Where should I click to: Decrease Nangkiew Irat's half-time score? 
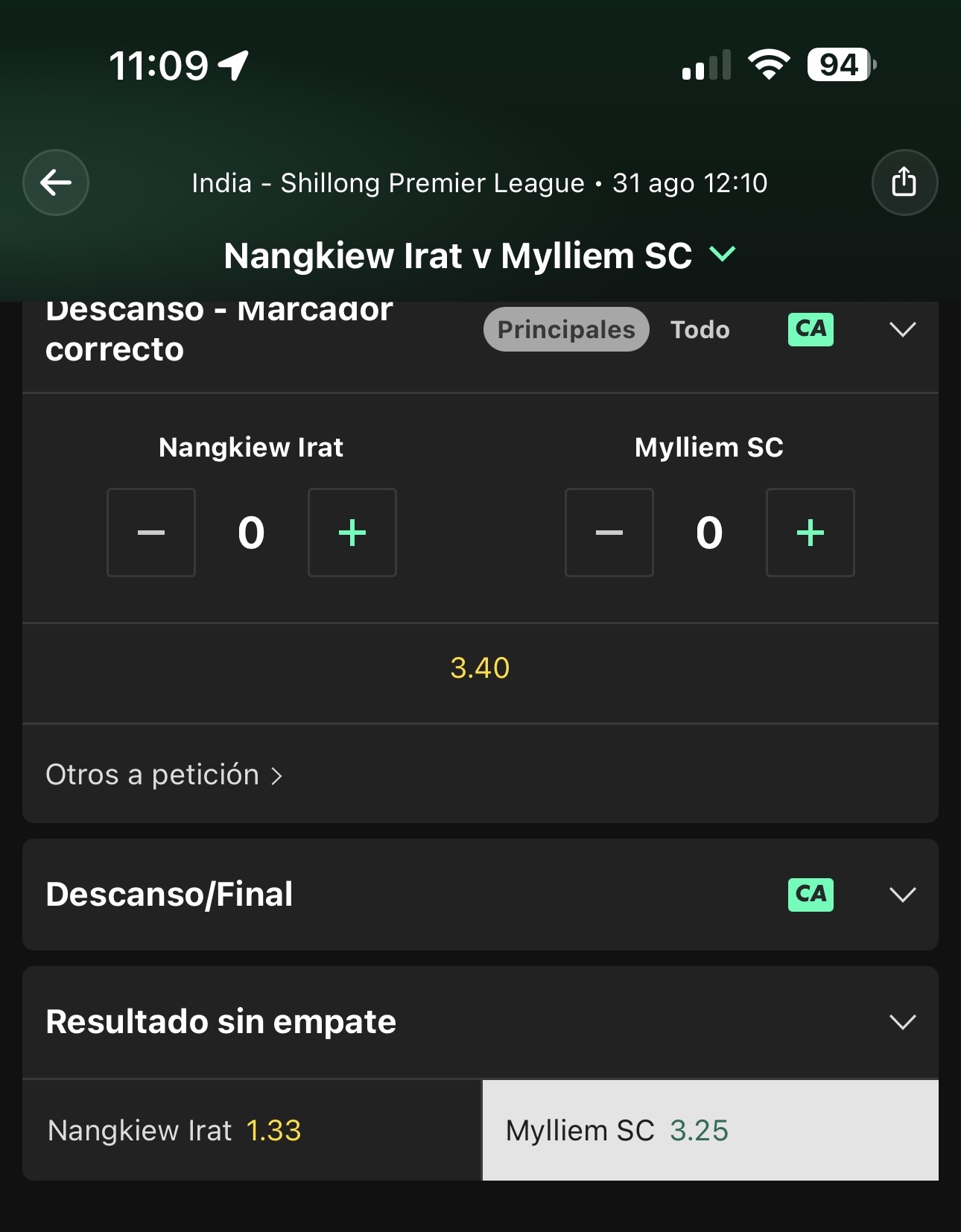(x=151, y=533)
